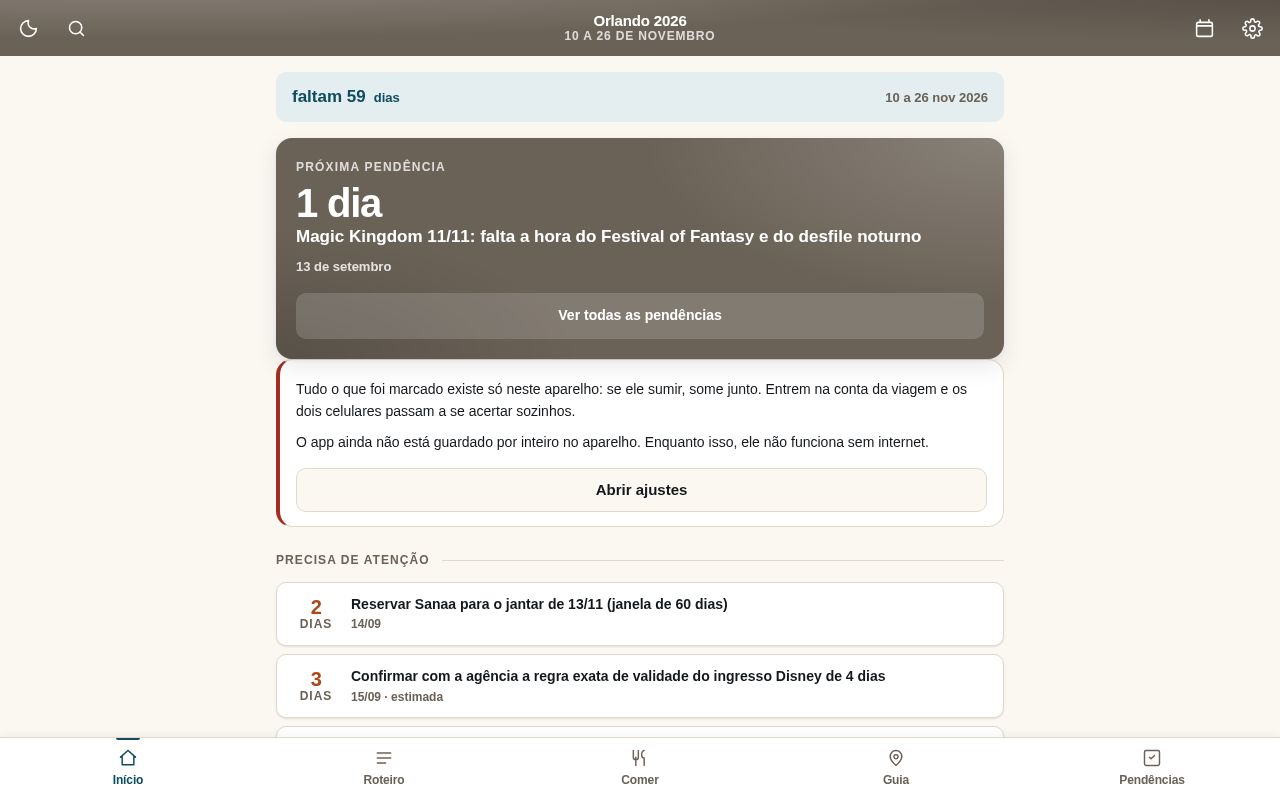This screenshot has width=1280, height=800.
Task: Select the Início tab
Action: coord(128,768)
